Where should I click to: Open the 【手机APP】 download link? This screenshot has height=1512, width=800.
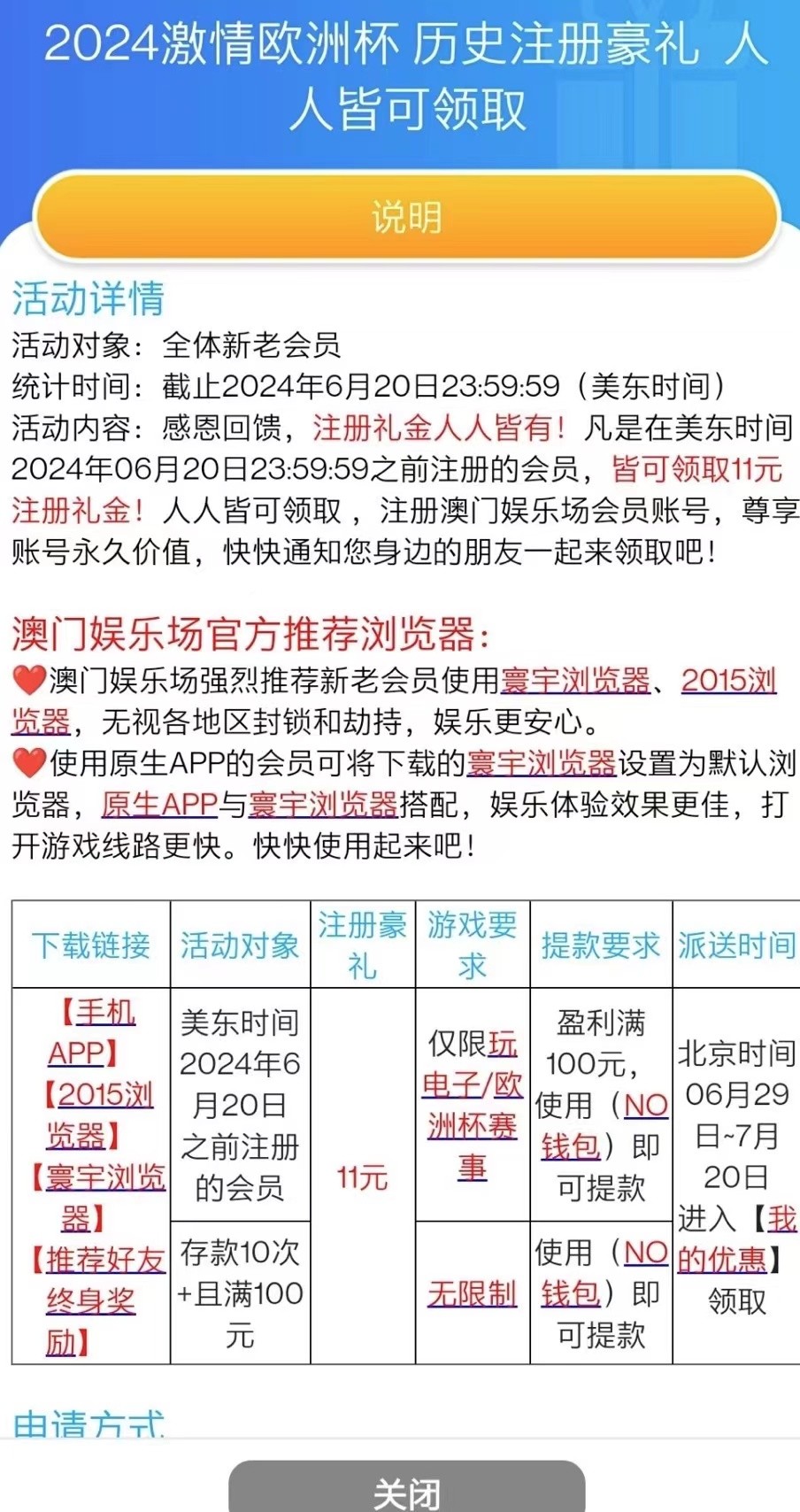click(91, 1031)
